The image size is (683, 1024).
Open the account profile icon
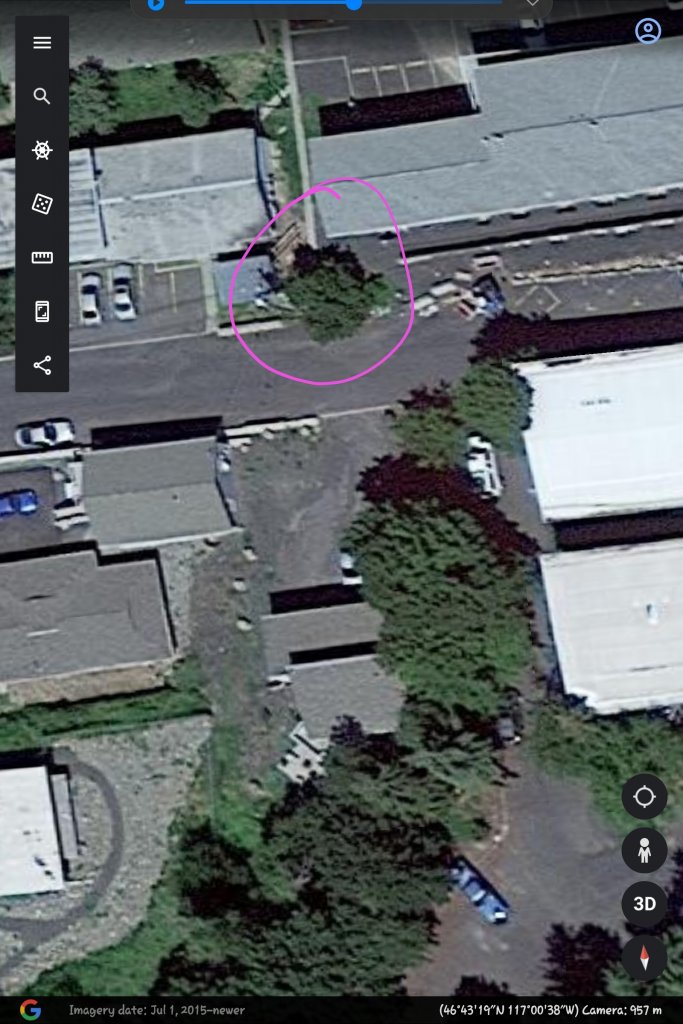pyautogui.click(x=648, y=31)
